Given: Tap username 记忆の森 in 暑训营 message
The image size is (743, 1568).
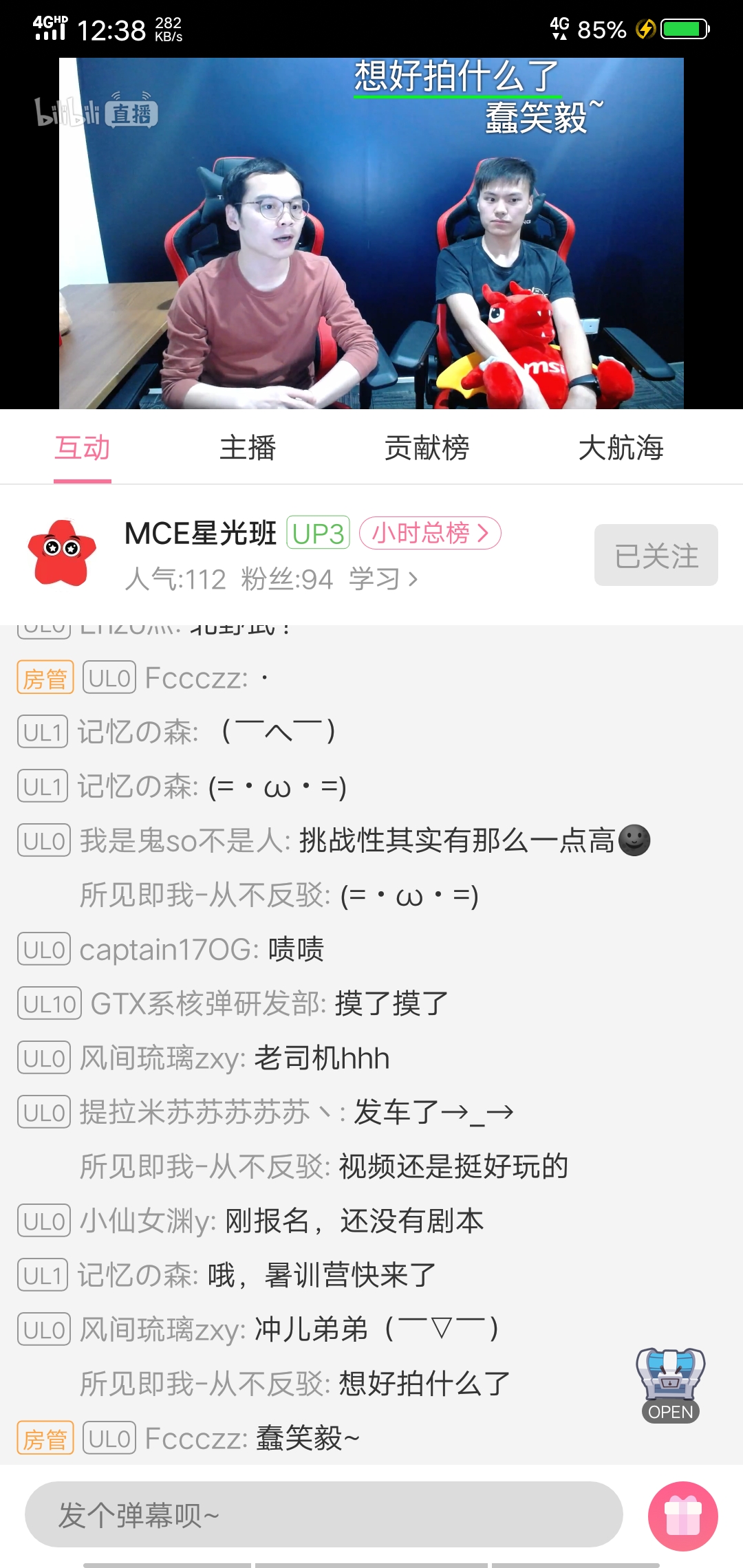Looking at the screenshot, I should pyautogui.click(x=138, y=1276).
